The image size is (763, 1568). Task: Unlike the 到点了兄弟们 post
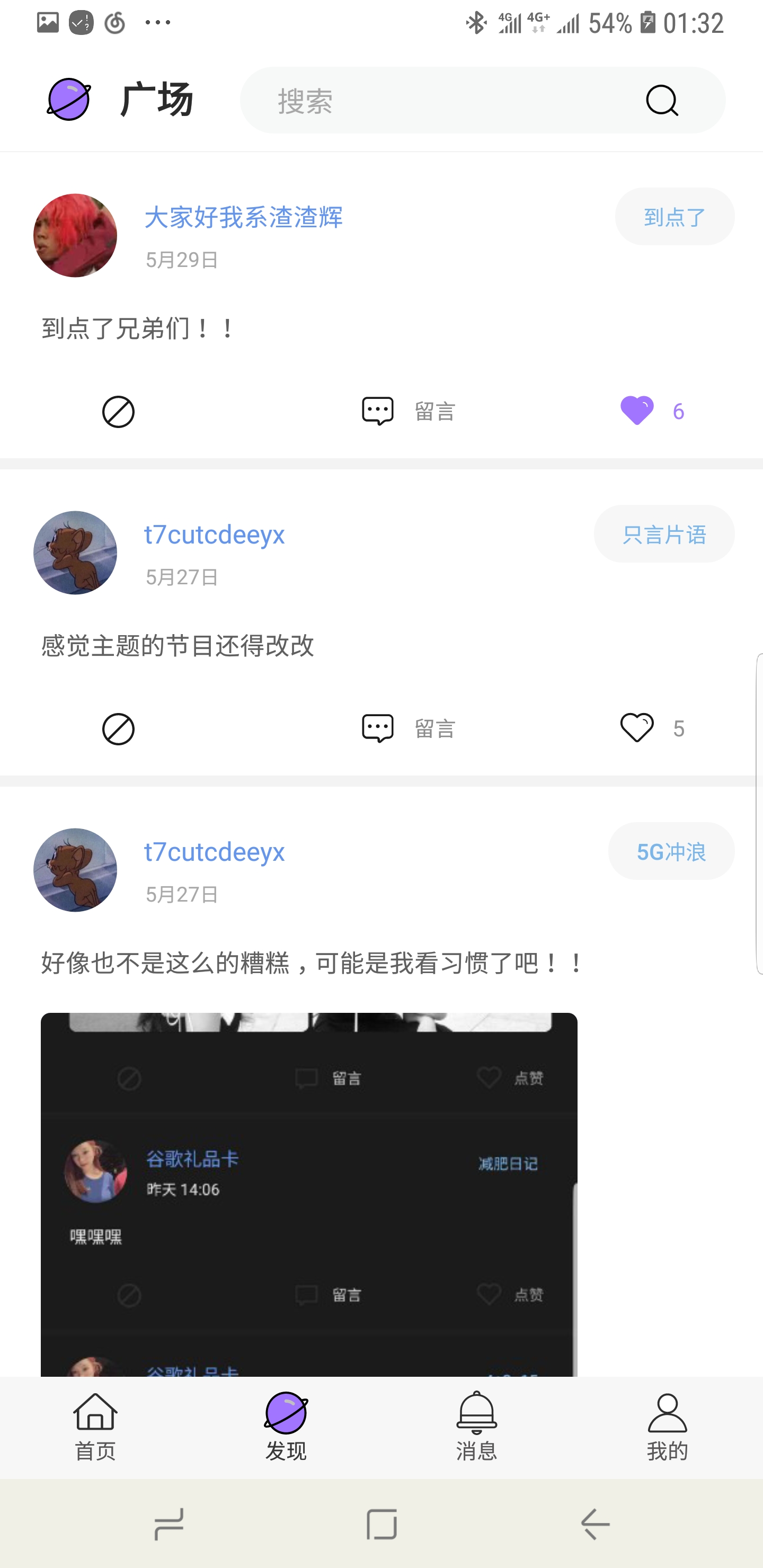click(637, 411)
